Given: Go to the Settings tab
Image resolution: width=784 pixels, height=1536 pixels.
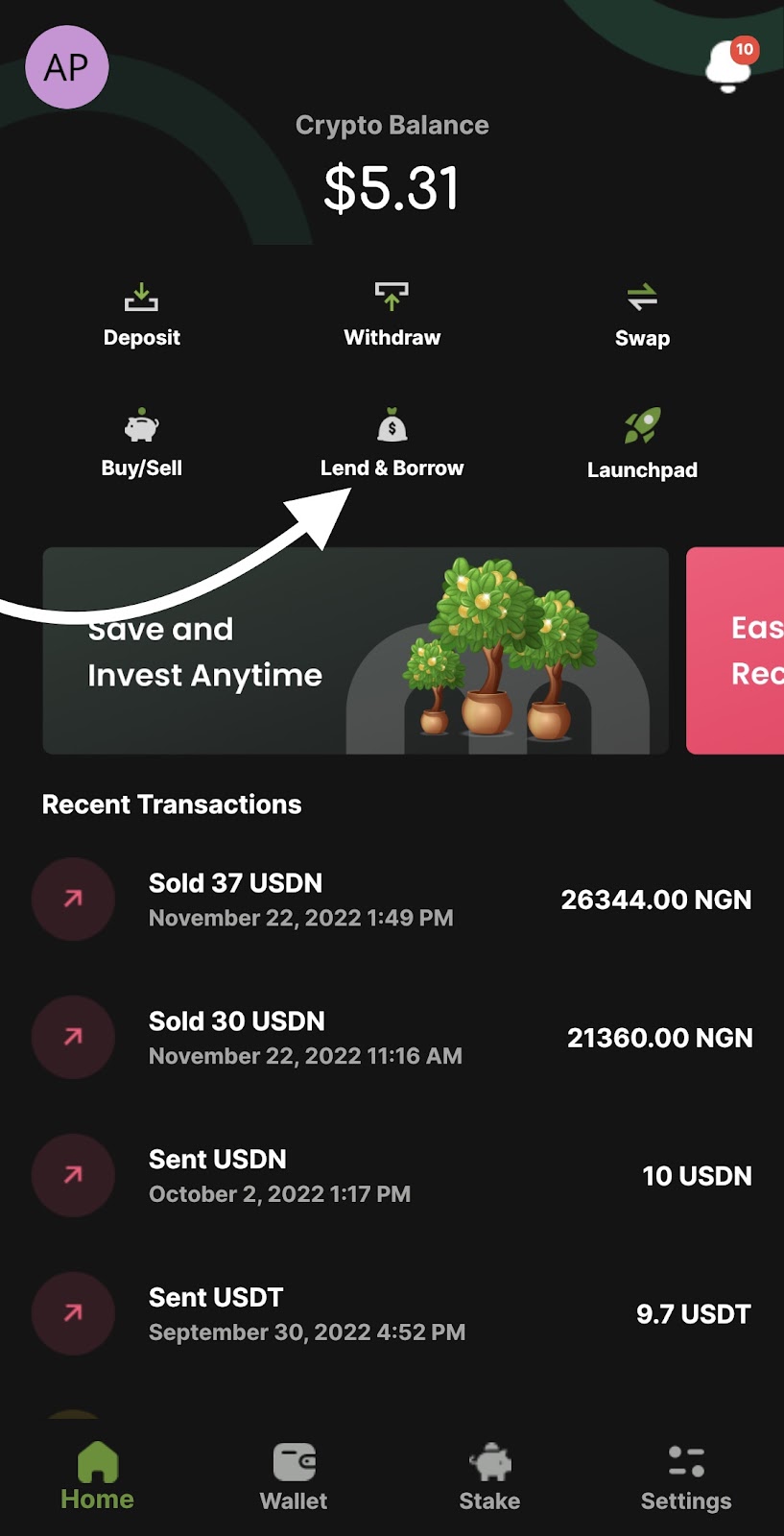Looking at the screenshot, I should (686, 1476).
